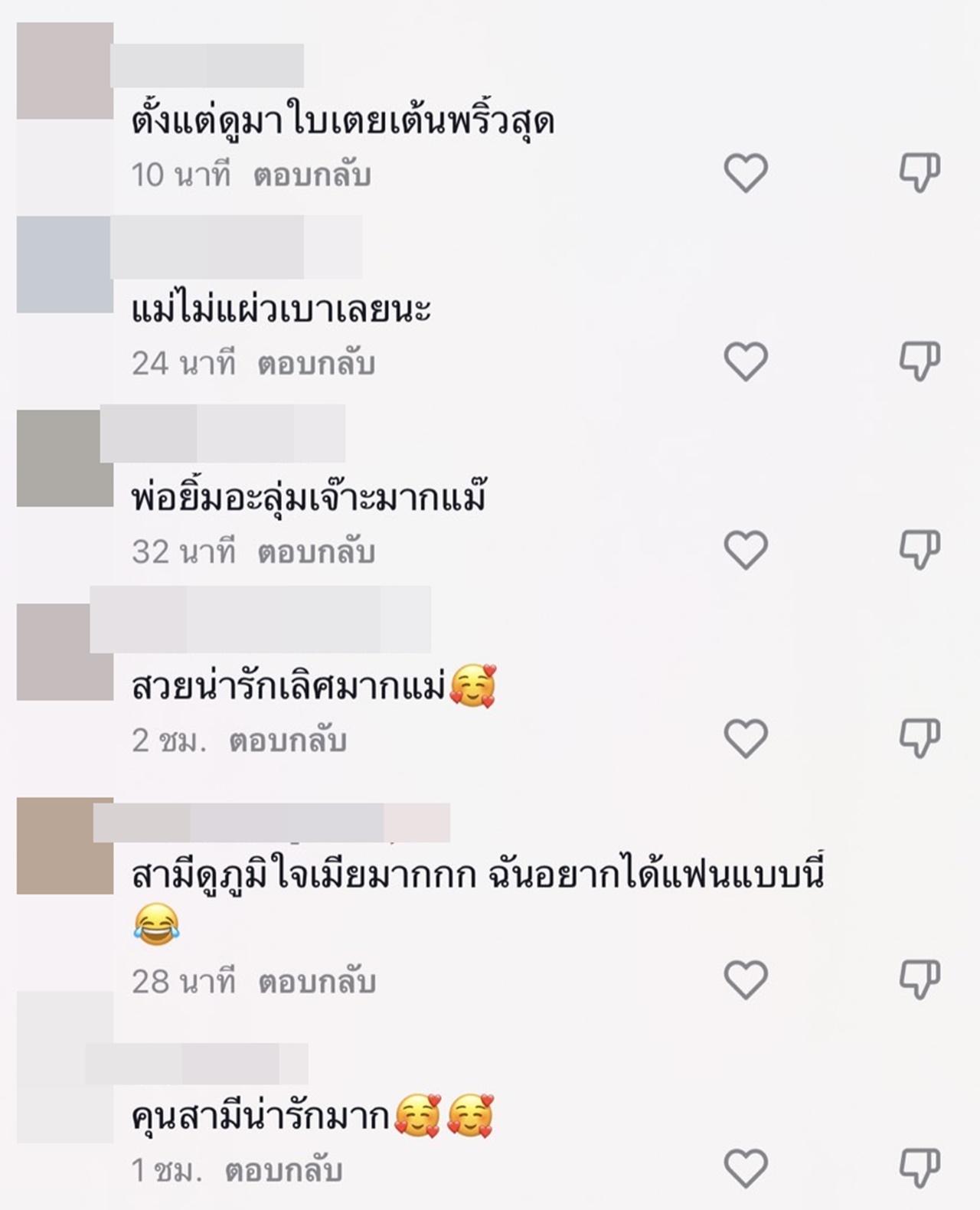
Task: Like the comment 'แม่ไม่แผ่วเบาเลยนะ'
Action: (x=746, y=361)
